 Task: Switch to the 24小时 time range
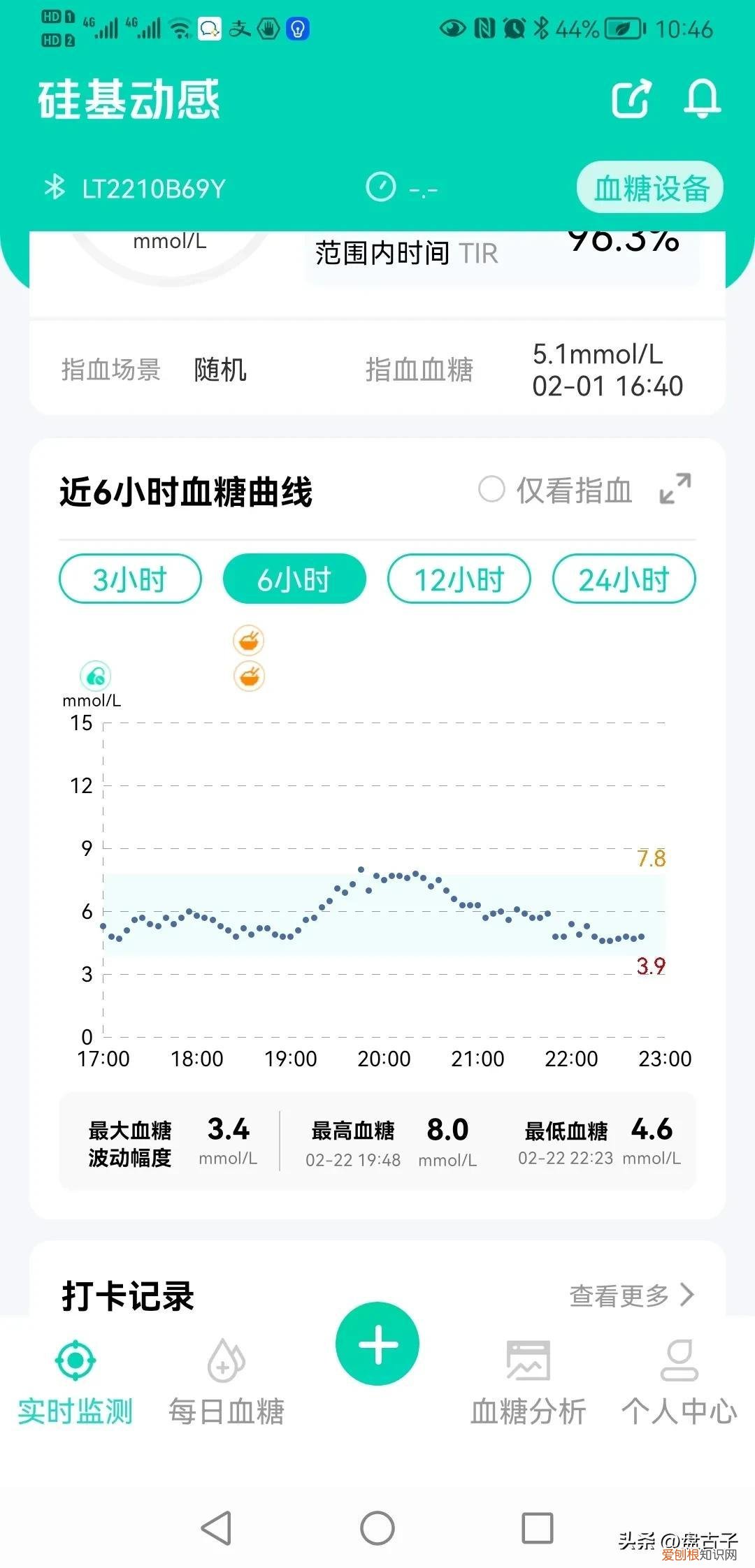tap(624, 579)
